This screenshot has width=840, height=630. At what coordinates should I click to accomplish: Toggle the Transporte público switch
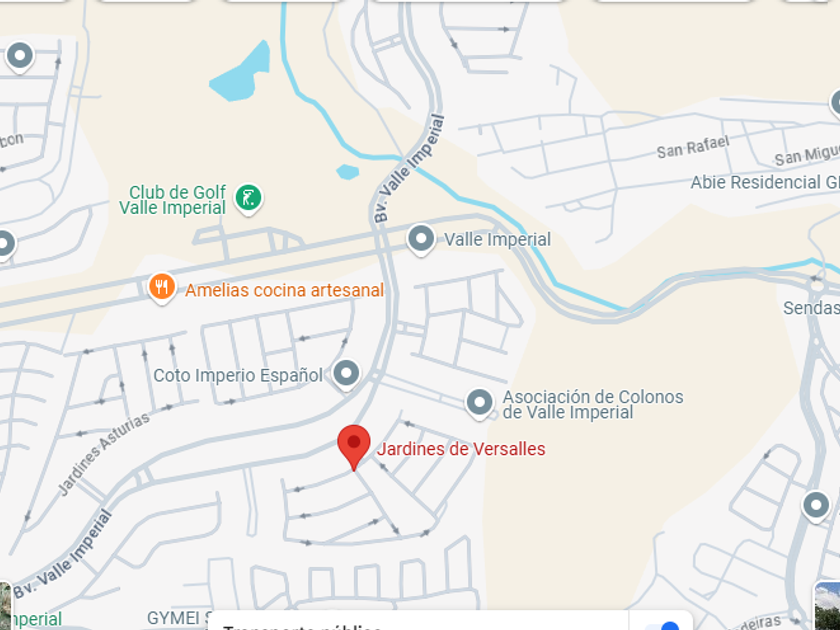[x=663, y=626]
